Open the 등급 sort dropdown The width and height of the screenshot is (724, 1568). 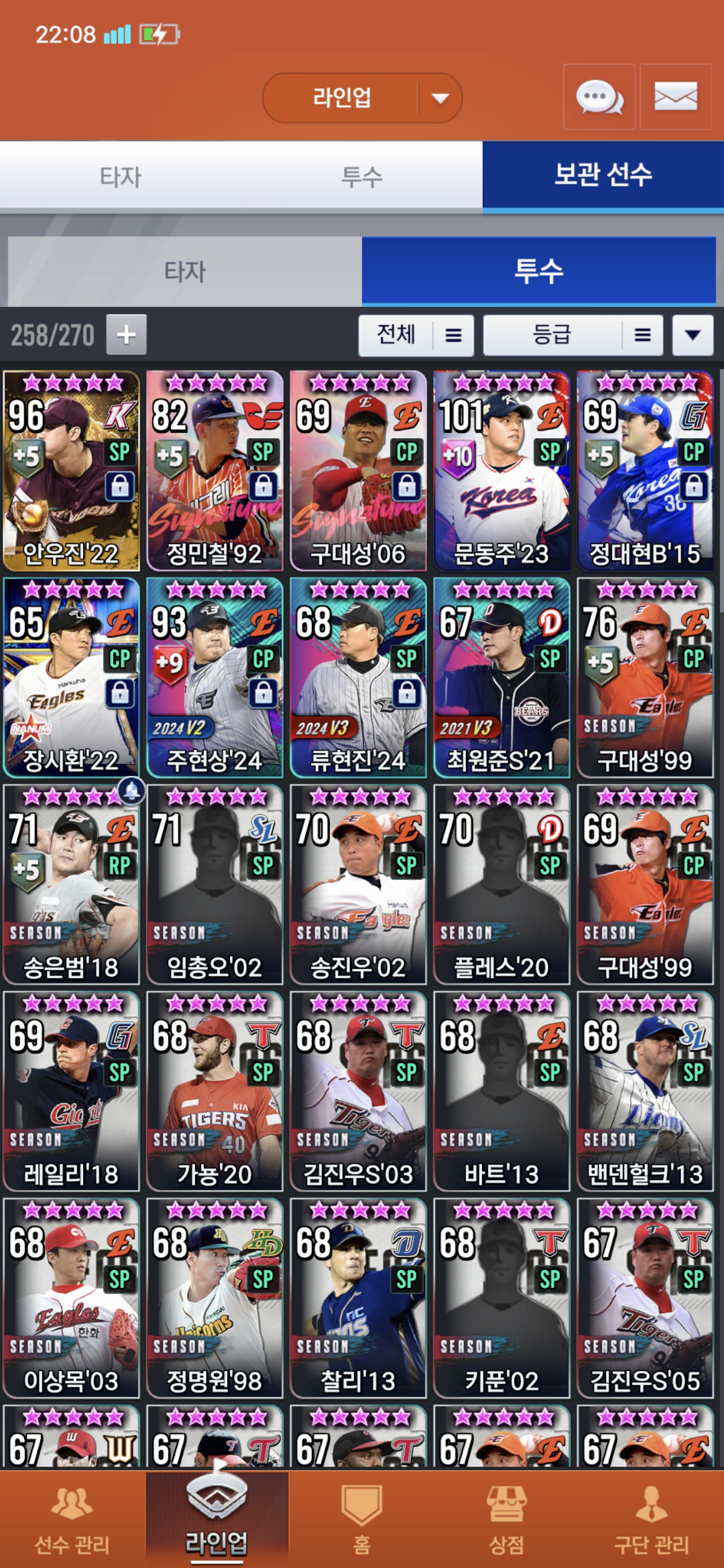[x=572, y=335]
